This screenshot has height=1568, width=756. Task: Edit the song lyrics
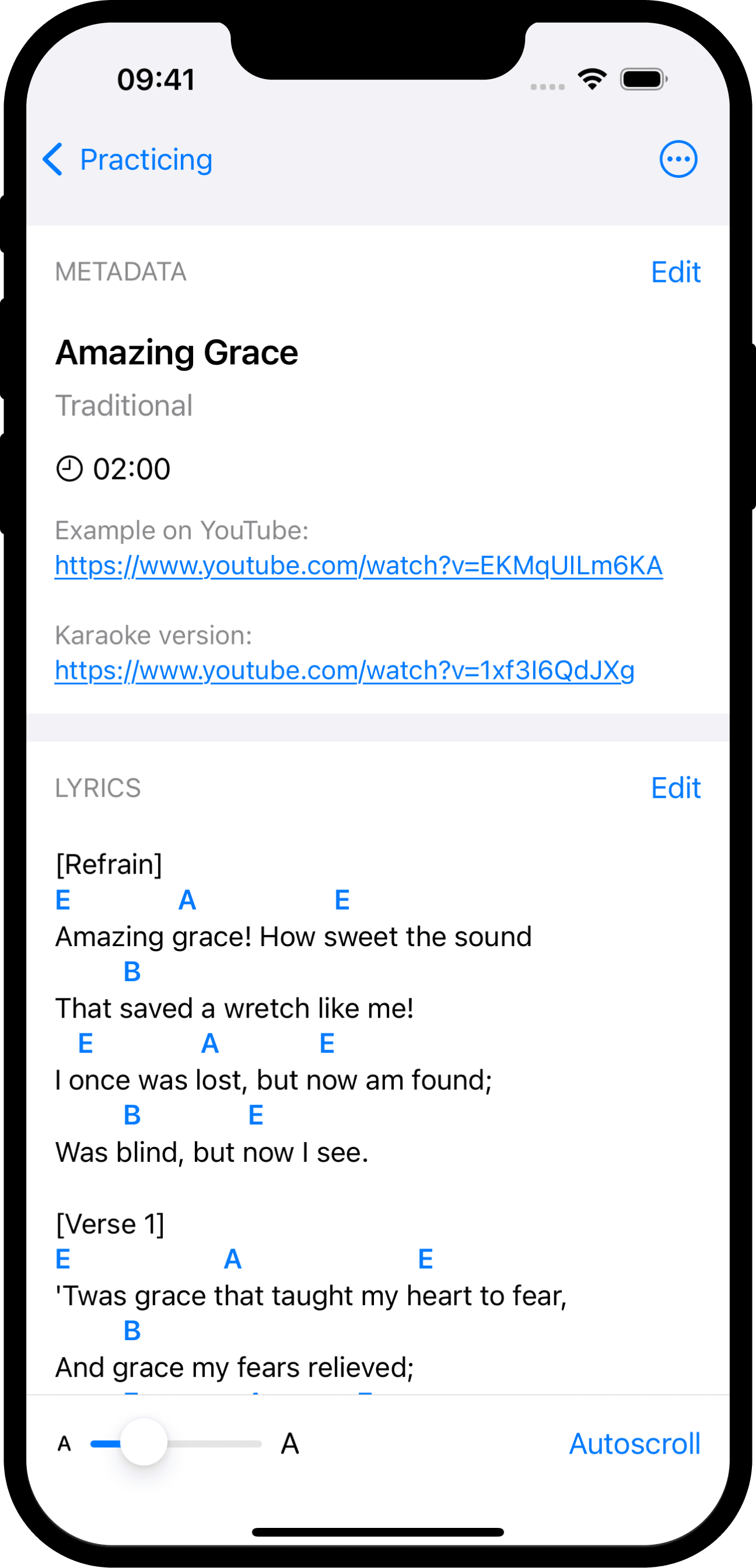coord(675,788)
